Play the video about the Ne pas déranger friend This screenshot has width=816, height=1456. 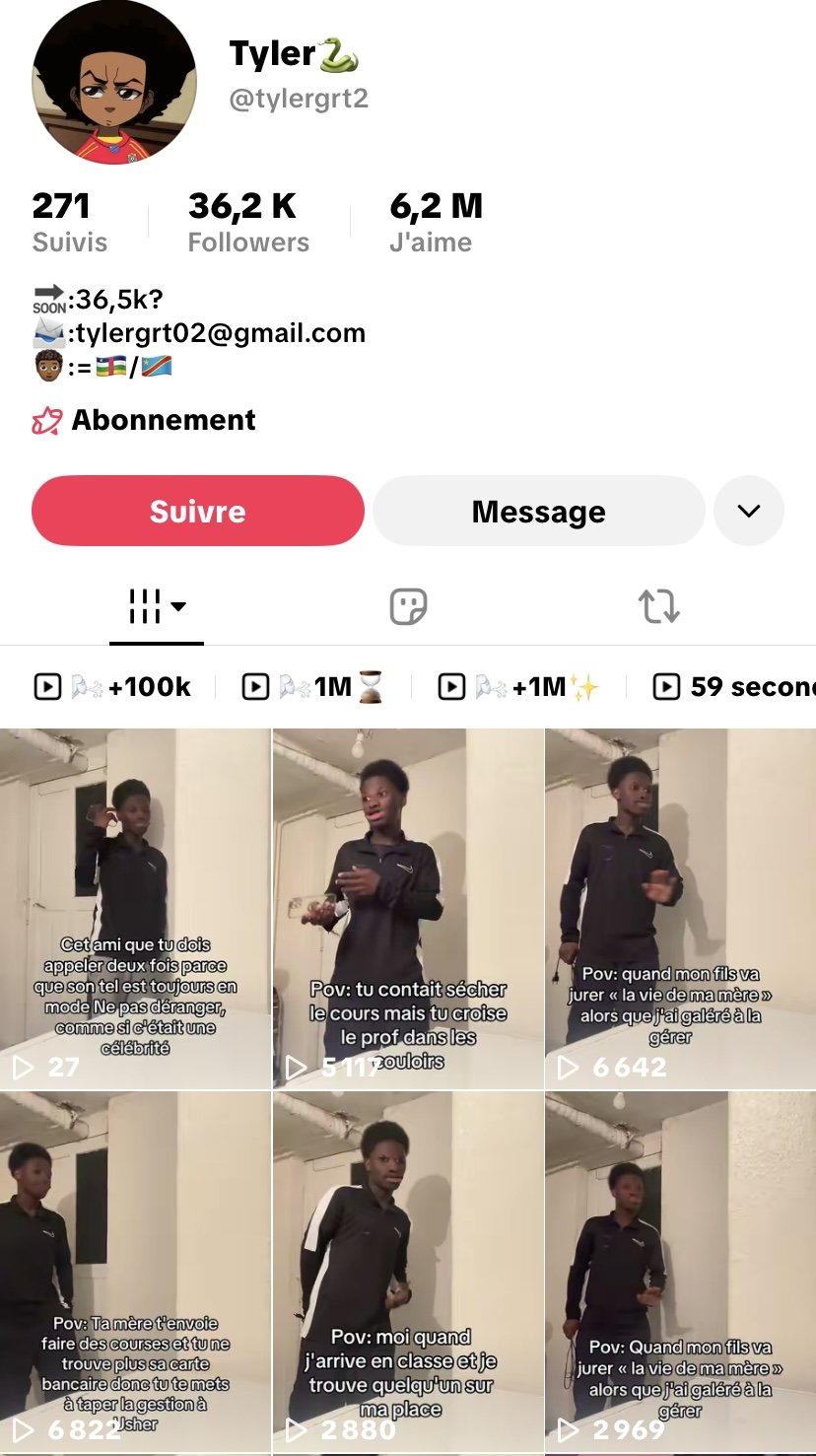[135, 907]
